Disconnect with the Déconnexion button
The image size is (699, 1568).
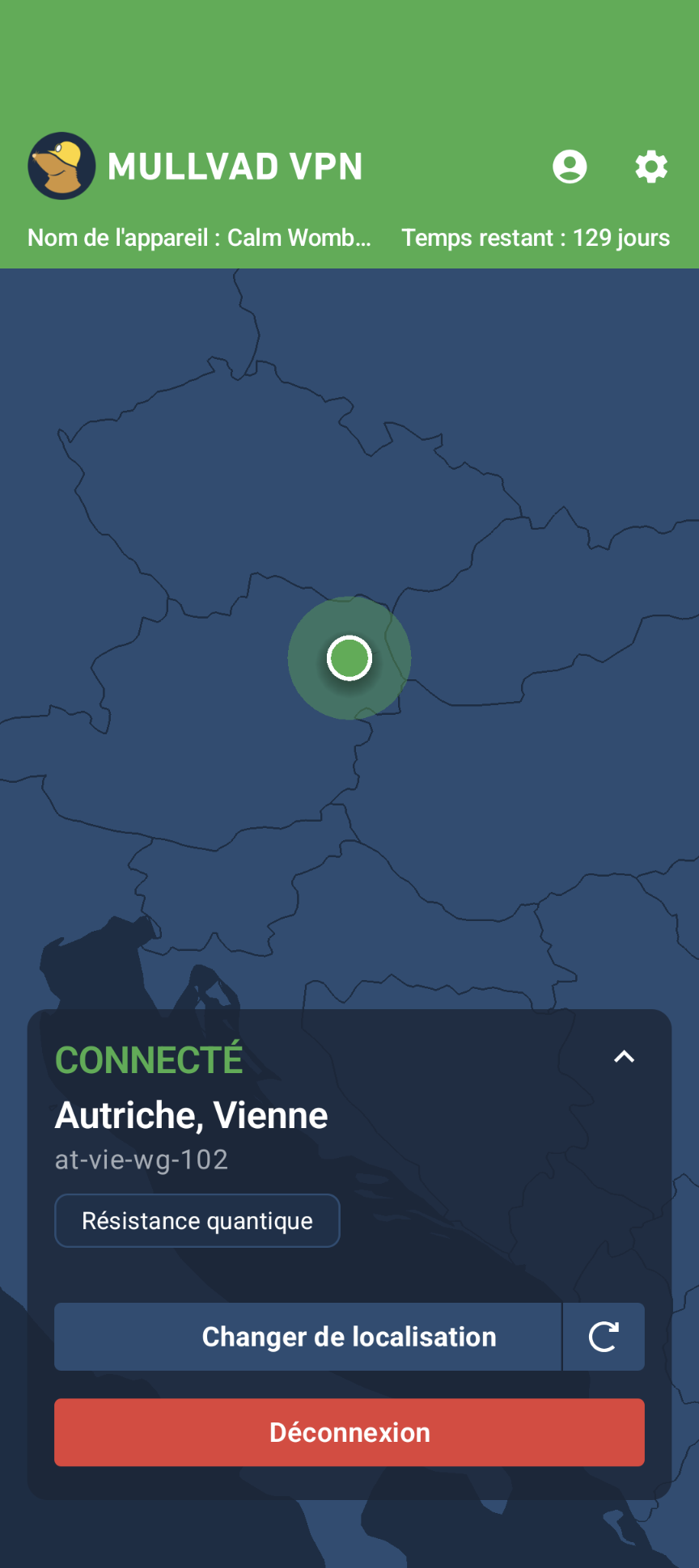[349, 1432]
